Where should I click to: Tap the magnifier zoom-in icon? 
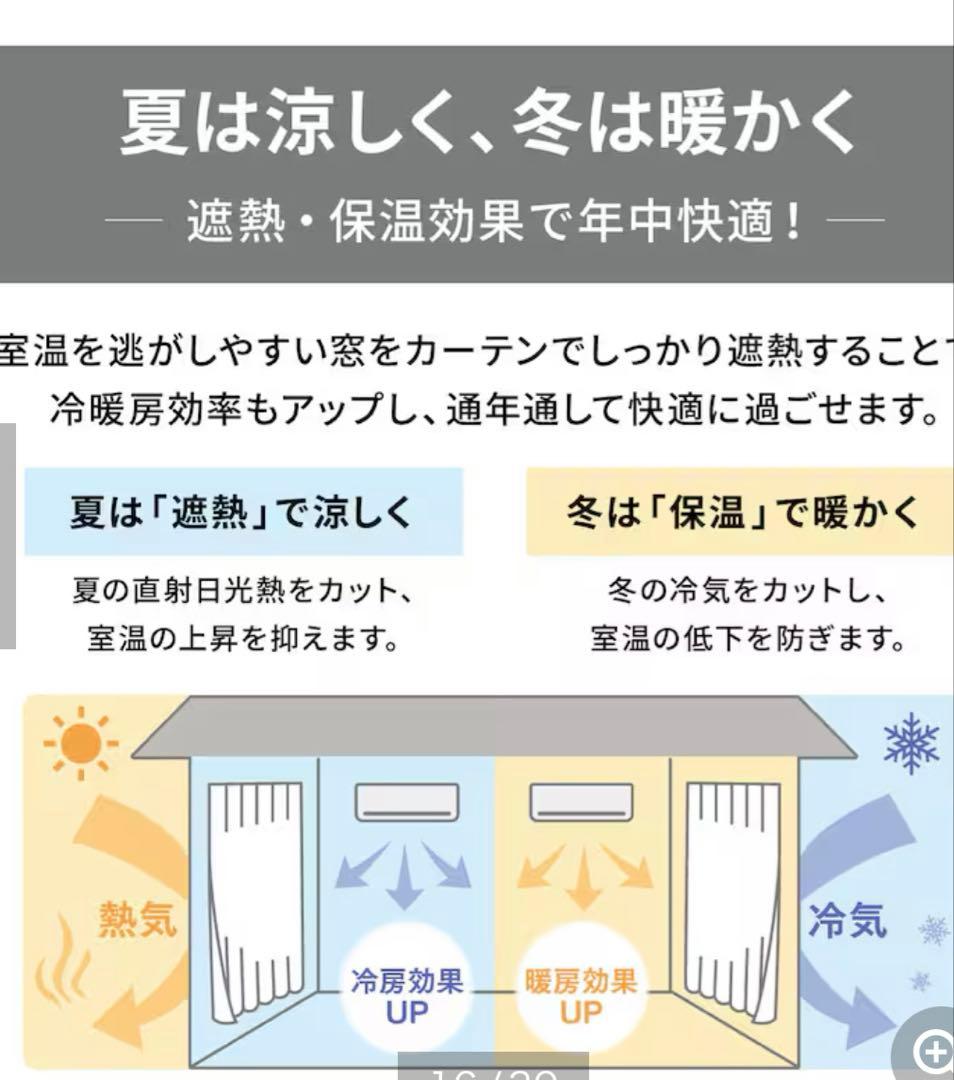pyautogui.click(x=931, y=1052)
